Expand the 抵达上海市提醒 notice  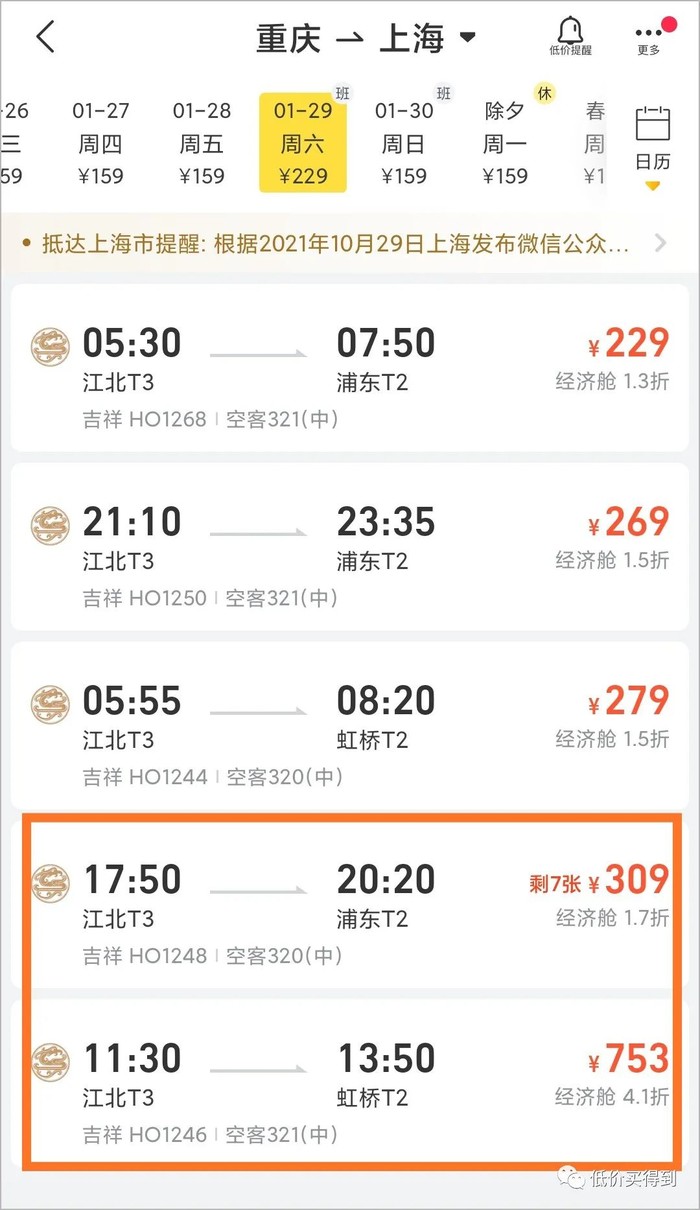(350, 243)
